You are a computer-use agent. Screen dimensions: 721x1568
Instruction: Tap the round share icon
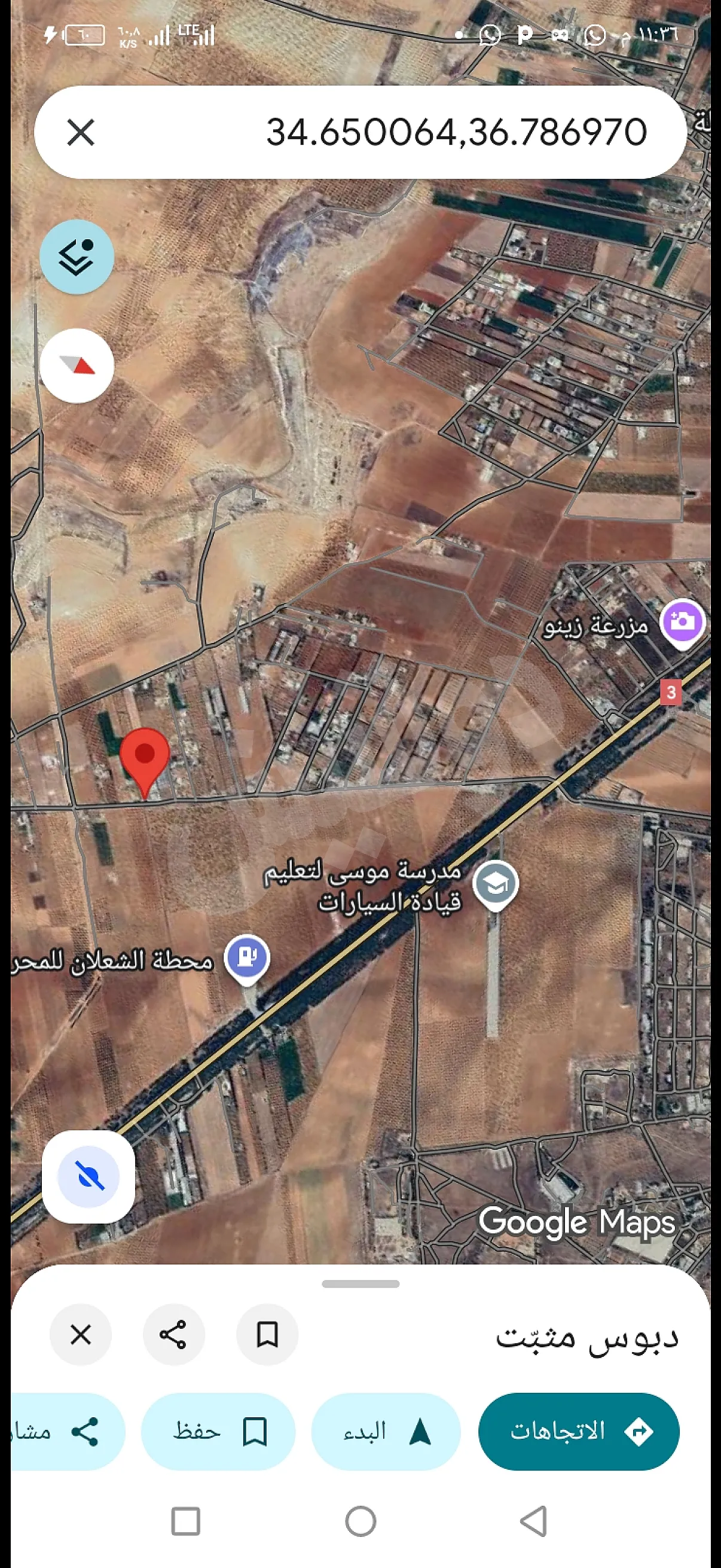click(x=173, y=1335)
